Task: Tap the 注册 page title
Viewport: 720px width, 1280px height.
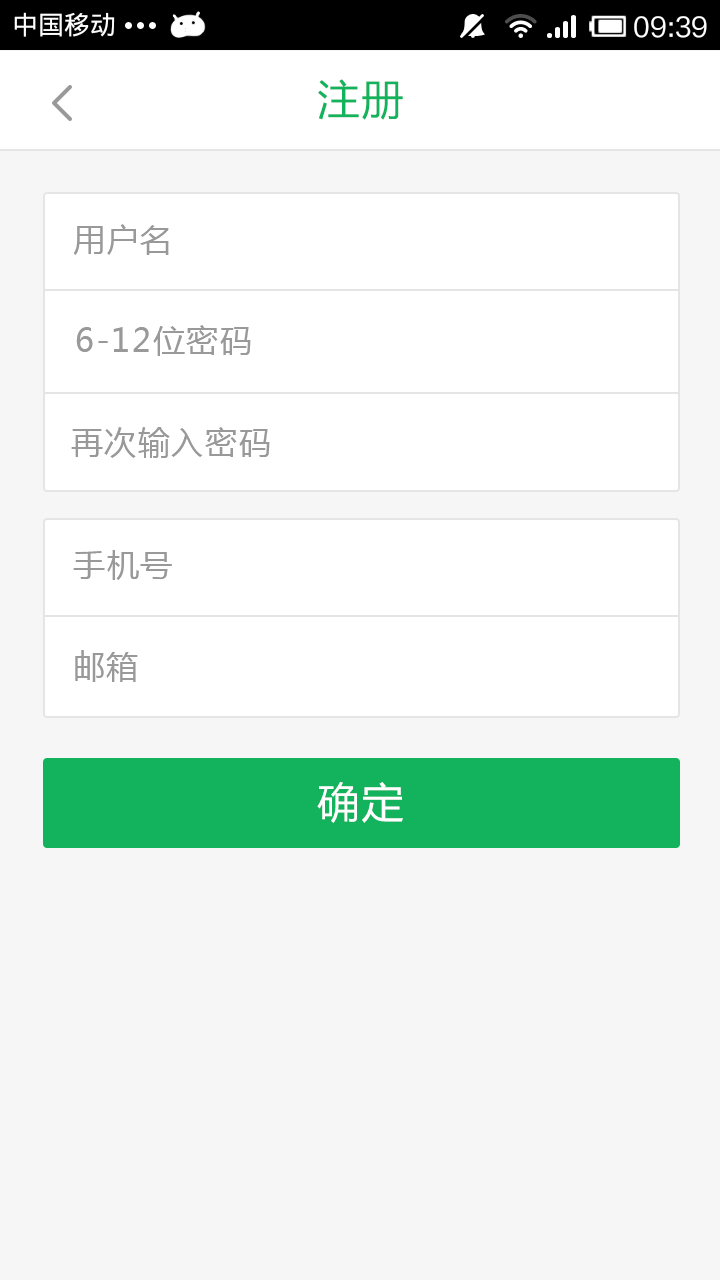Action: (x=360, y=99)
